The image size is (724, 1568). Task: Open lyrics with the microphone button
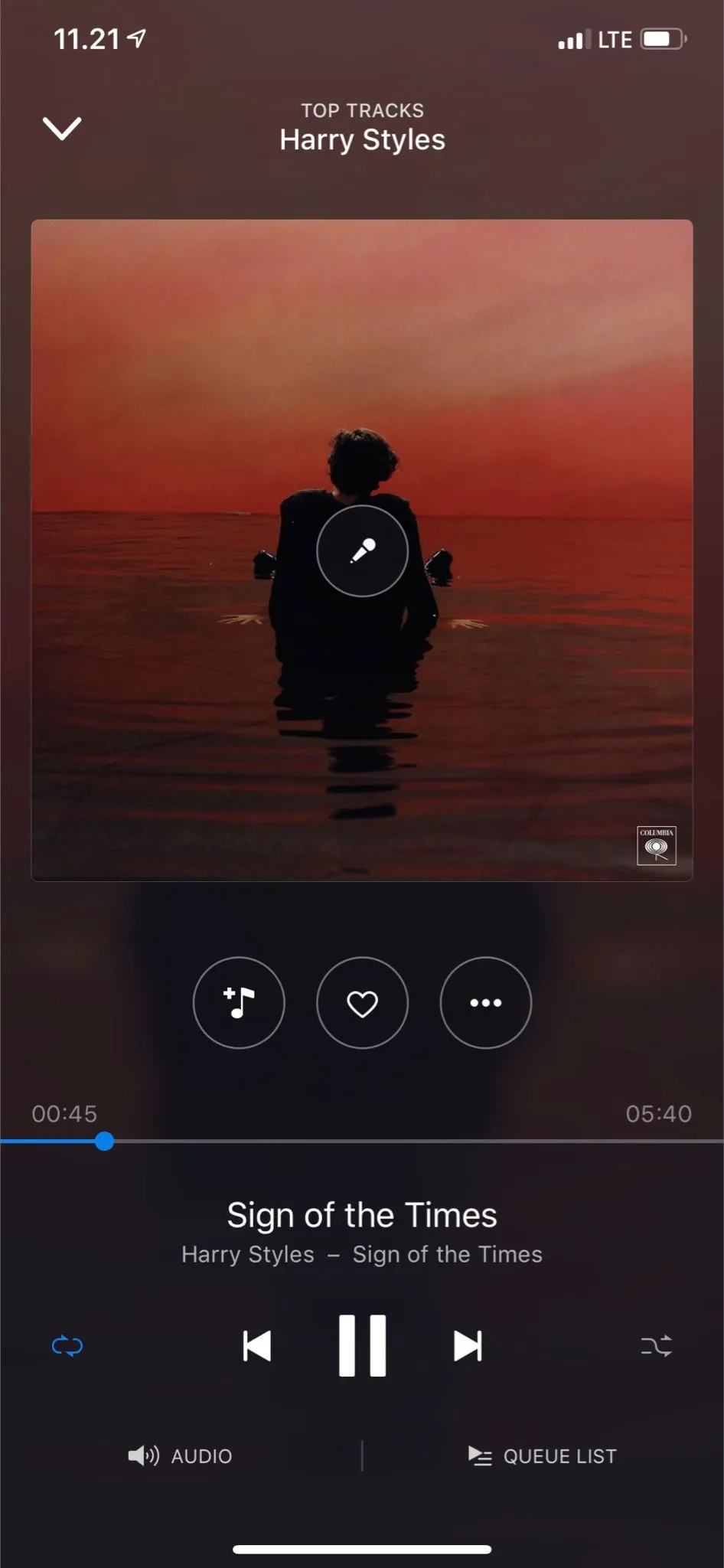click(362, 550)
